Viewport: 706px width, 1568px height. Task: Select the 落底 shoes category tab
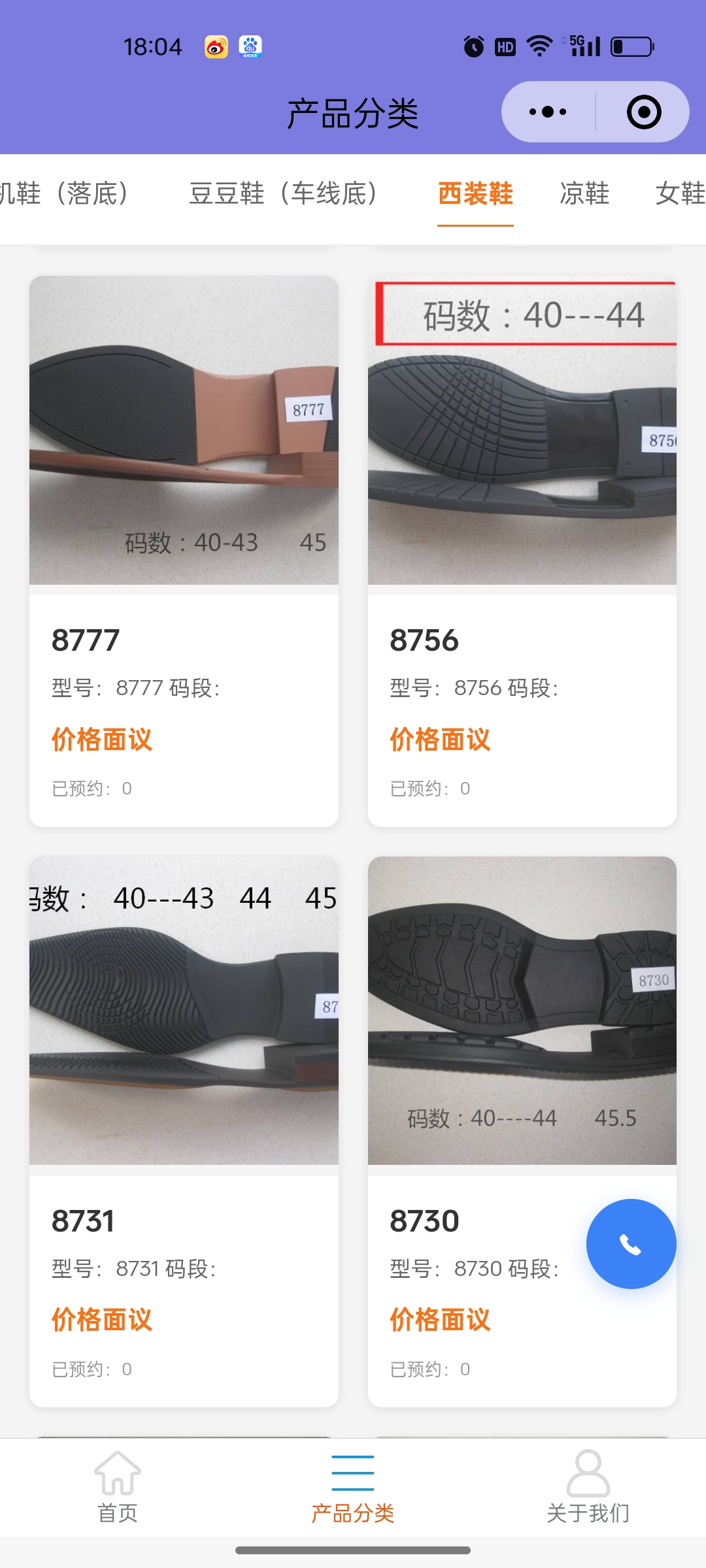[65, 193]
